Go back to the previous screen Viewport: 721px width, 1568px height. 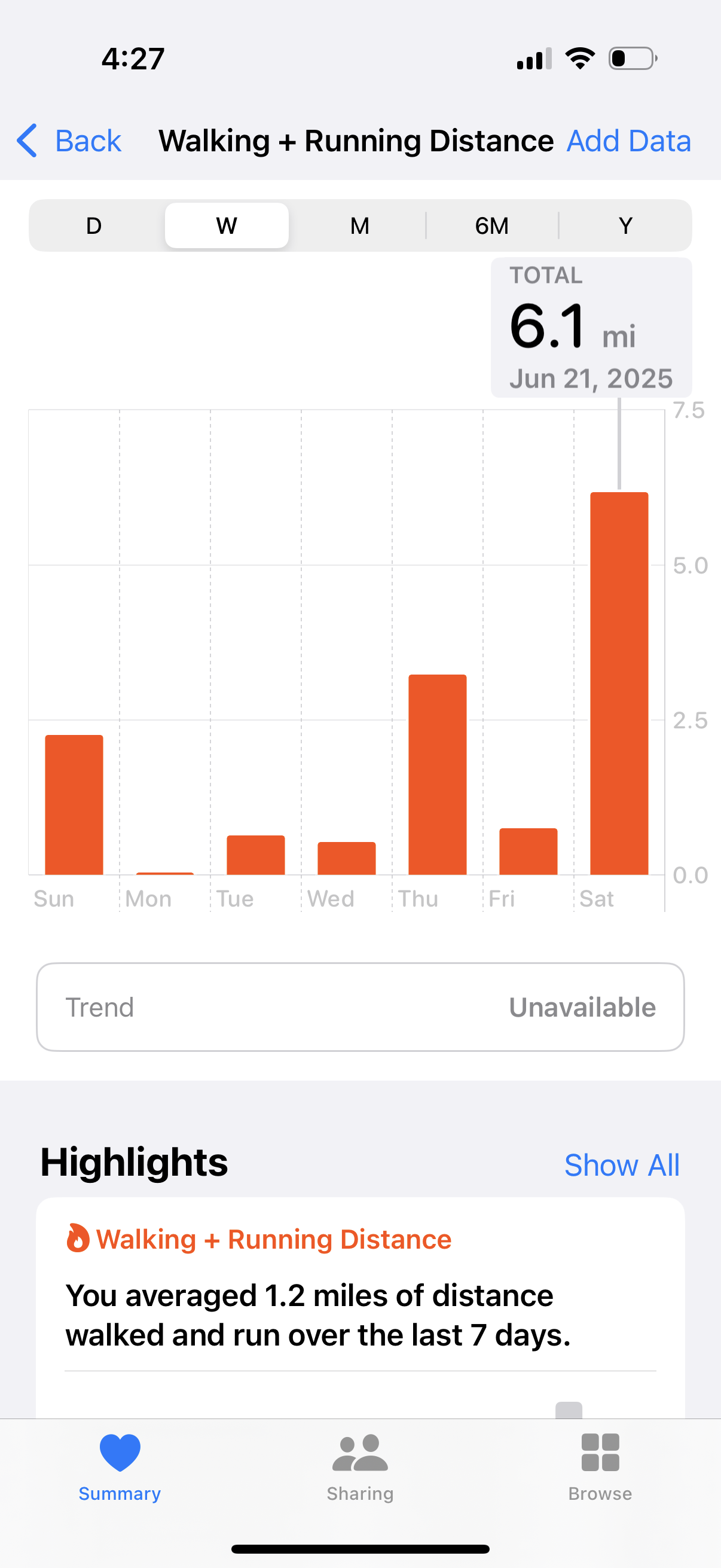[x=69, y=141]
